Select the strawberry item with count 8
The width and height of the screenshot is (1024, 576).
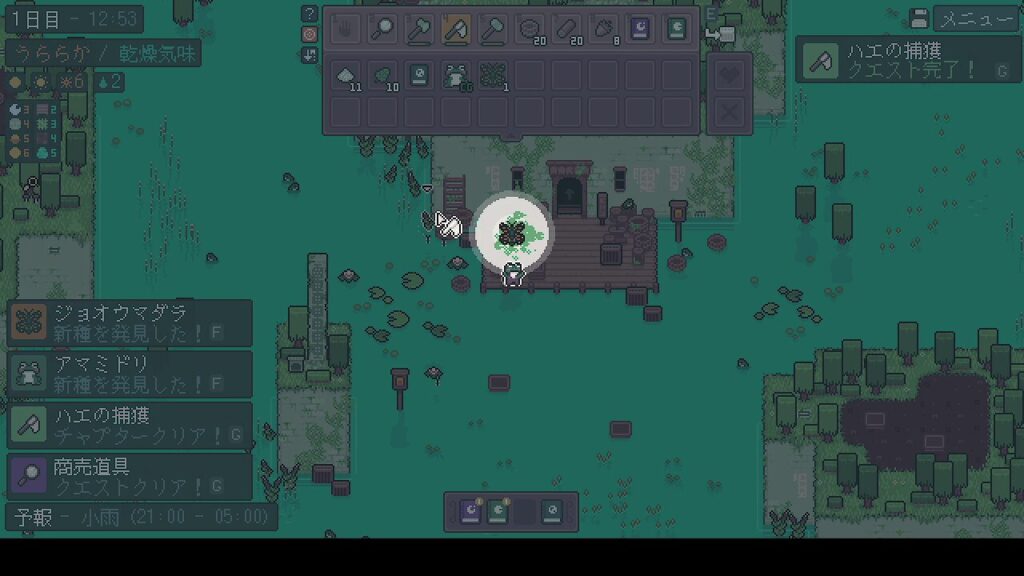click(x=603, y=30)
